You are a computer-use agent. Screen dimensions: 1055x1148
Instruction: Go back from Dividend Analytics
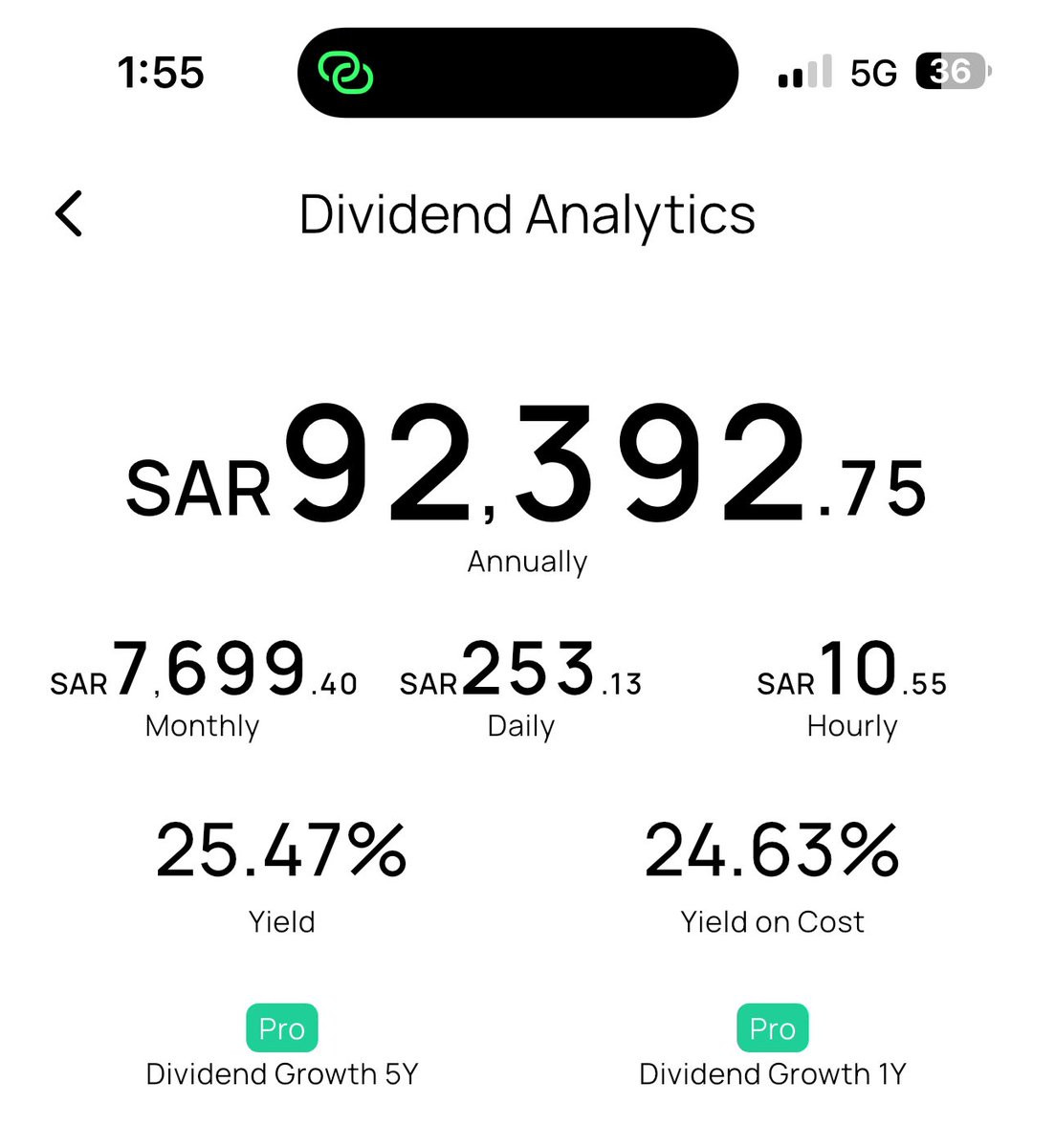tap(69, 213)
